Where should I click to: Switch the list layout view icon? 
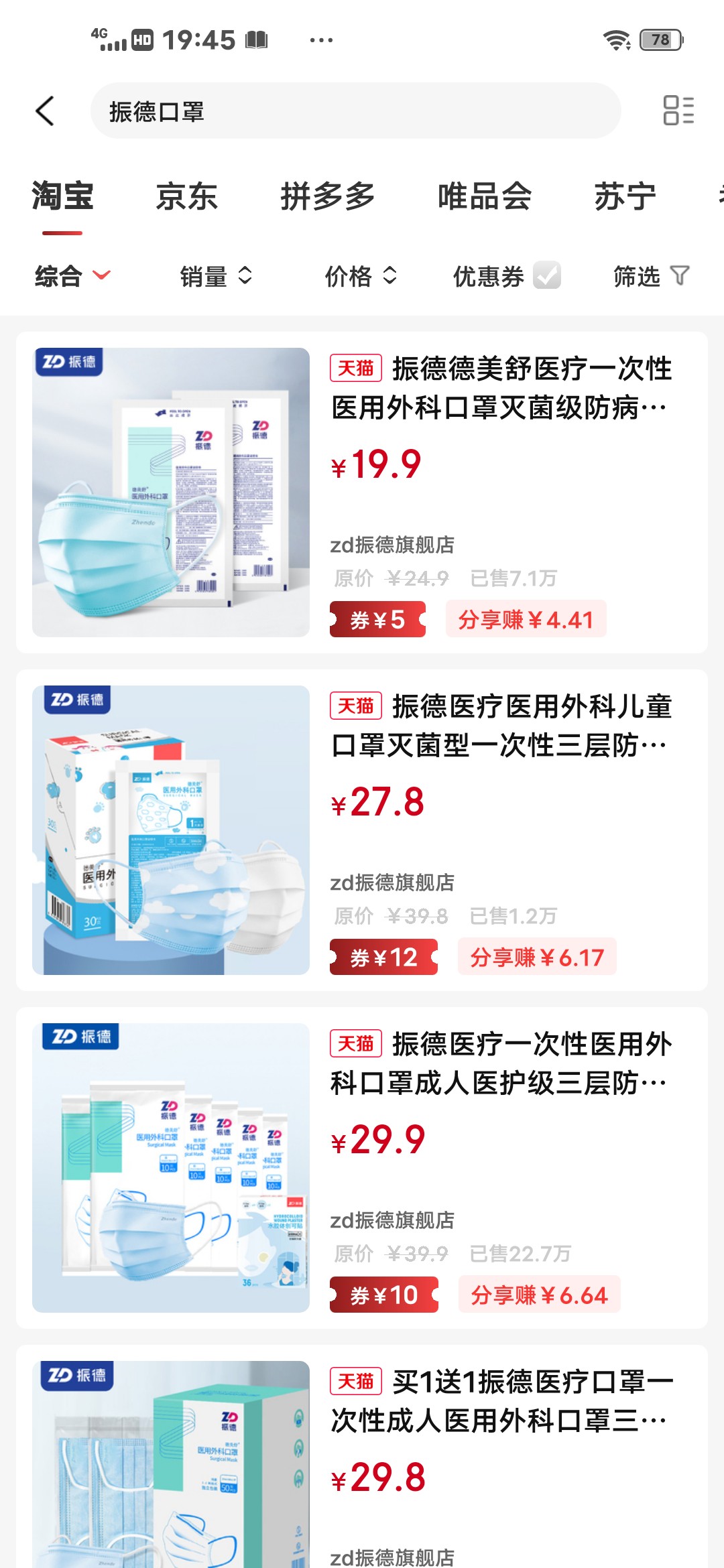point(678,111)
